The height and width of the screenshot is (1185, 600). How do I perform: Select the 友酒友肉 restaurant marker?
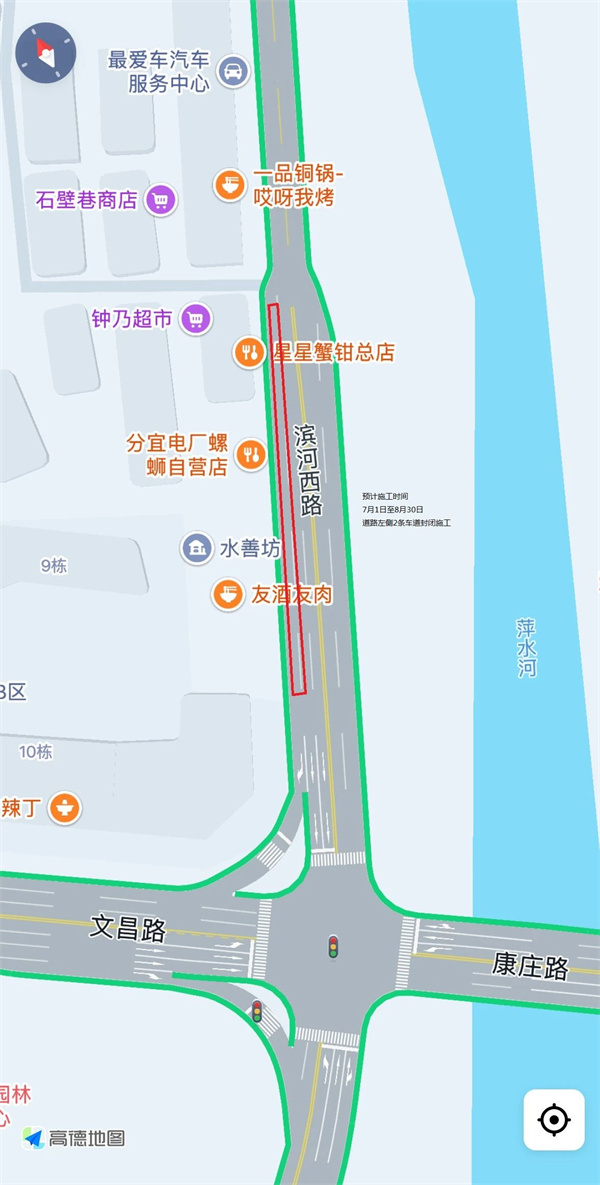click(x=229, y=595)
